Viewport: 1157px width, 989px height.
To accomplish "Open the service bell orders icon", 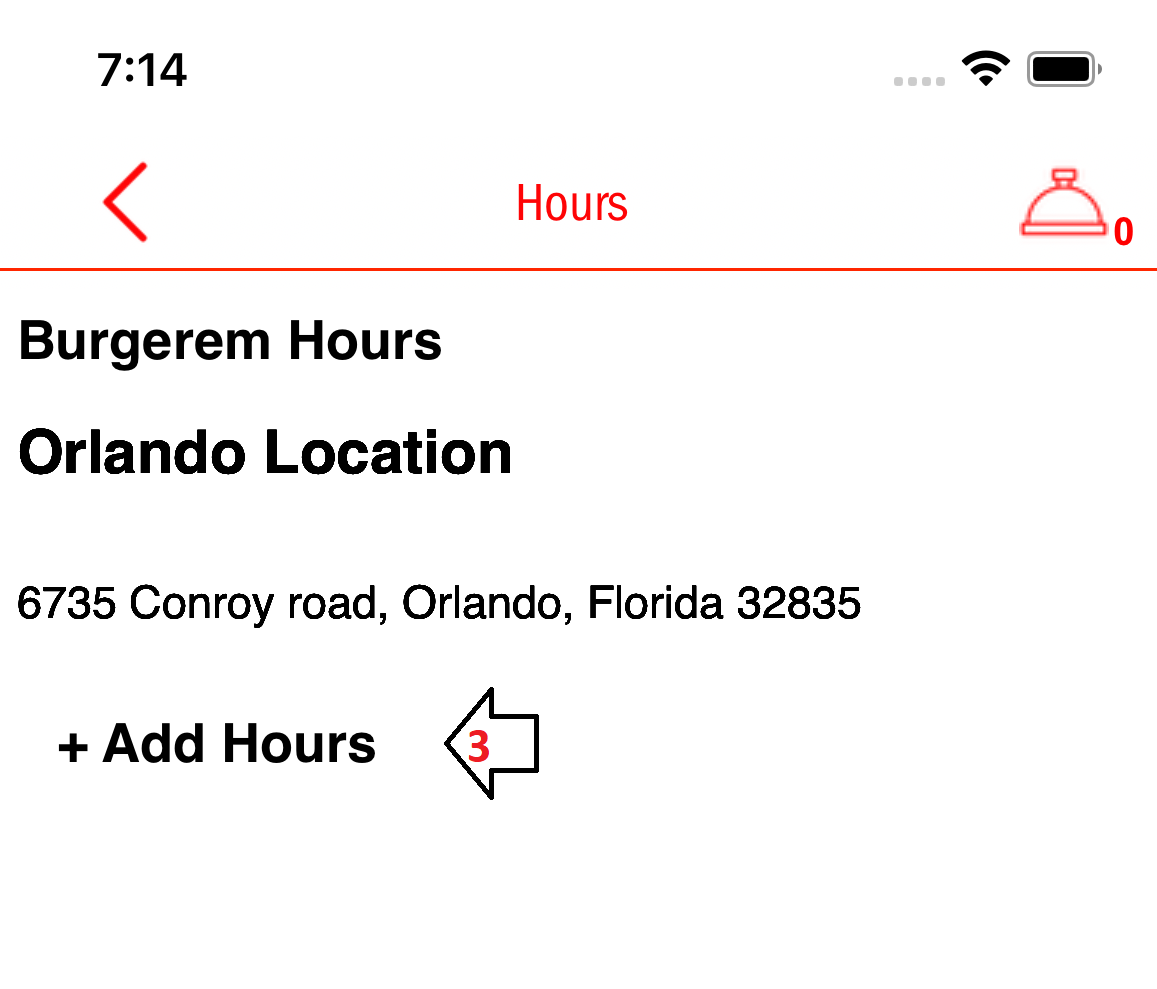I will click(1064, 204).
